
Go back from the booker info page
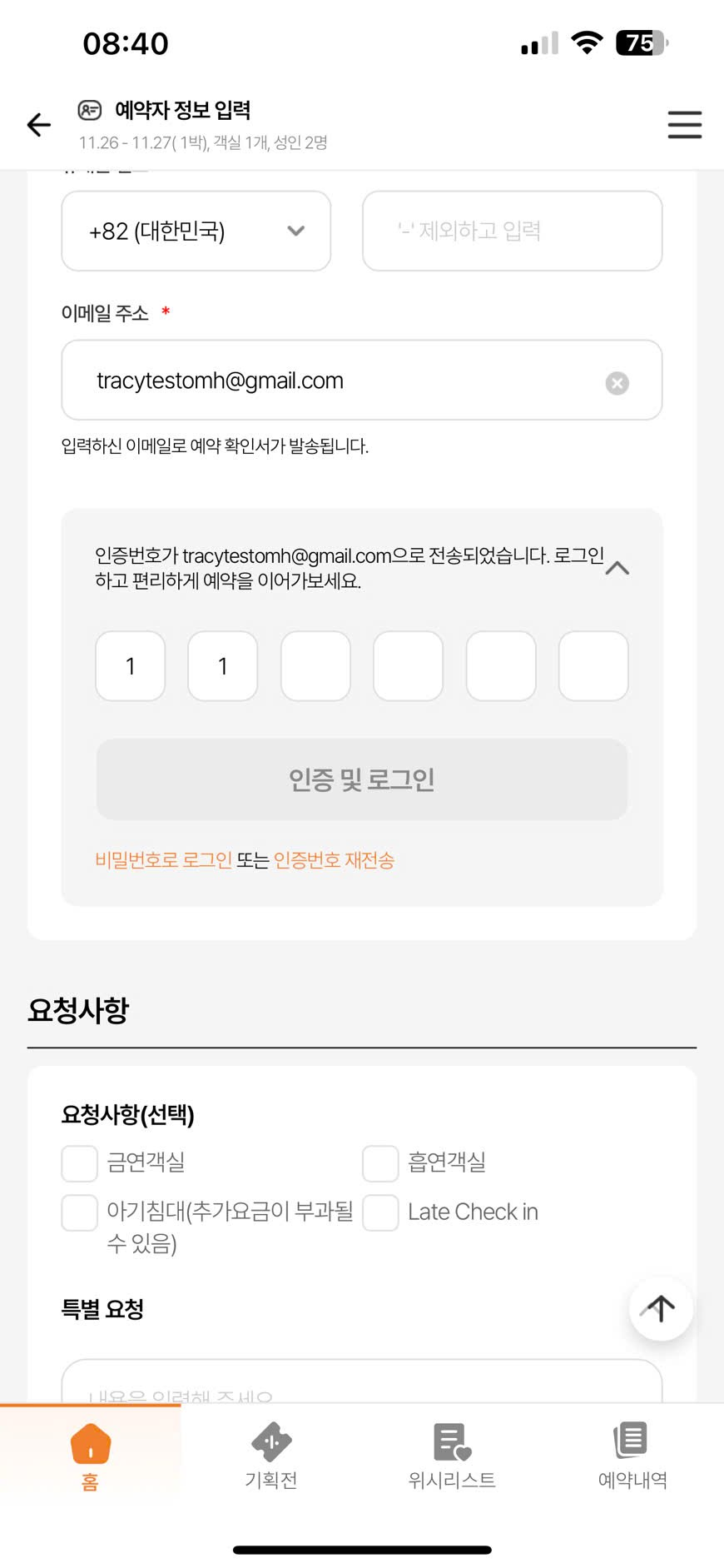39,125
